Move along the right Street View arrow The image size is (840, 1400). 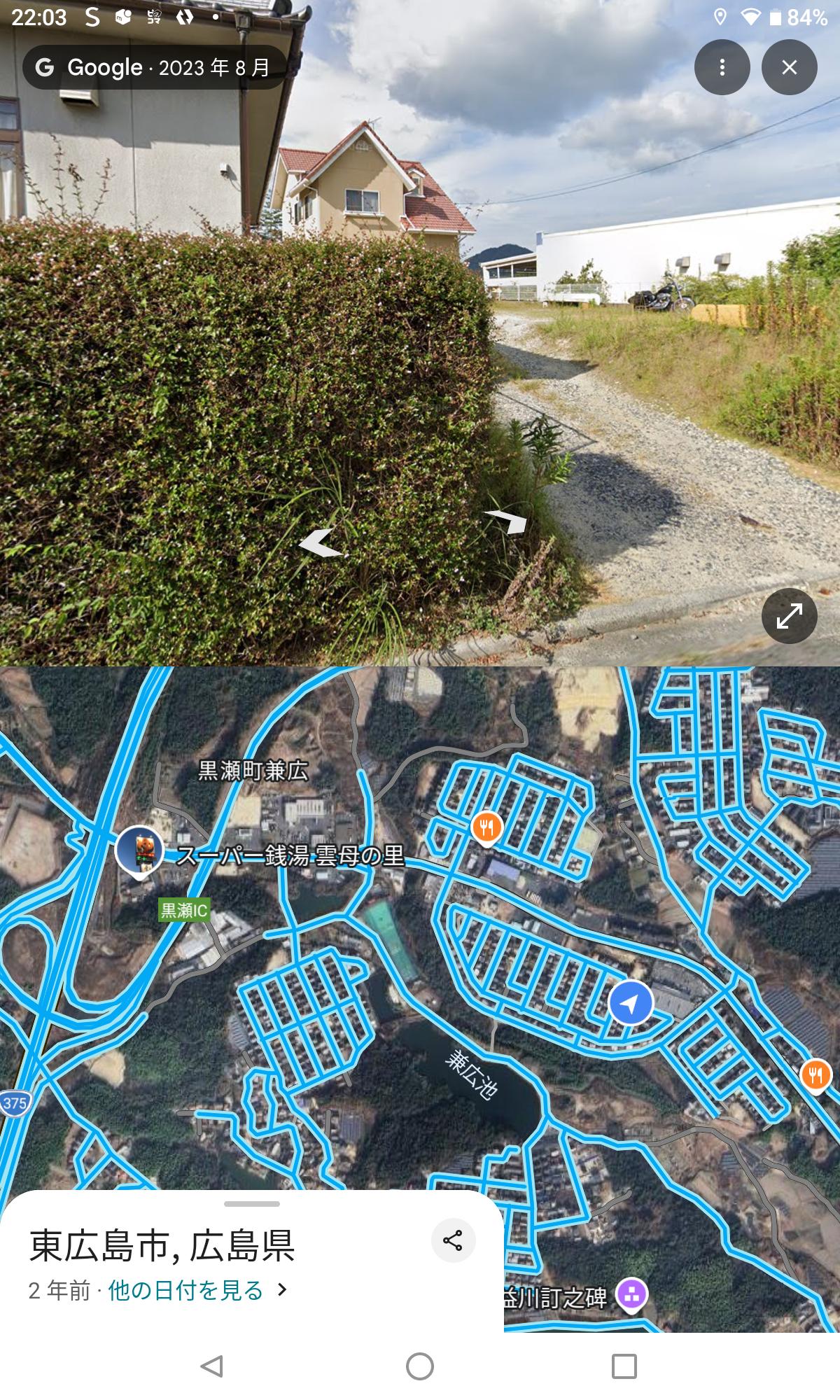coord(507,521)
